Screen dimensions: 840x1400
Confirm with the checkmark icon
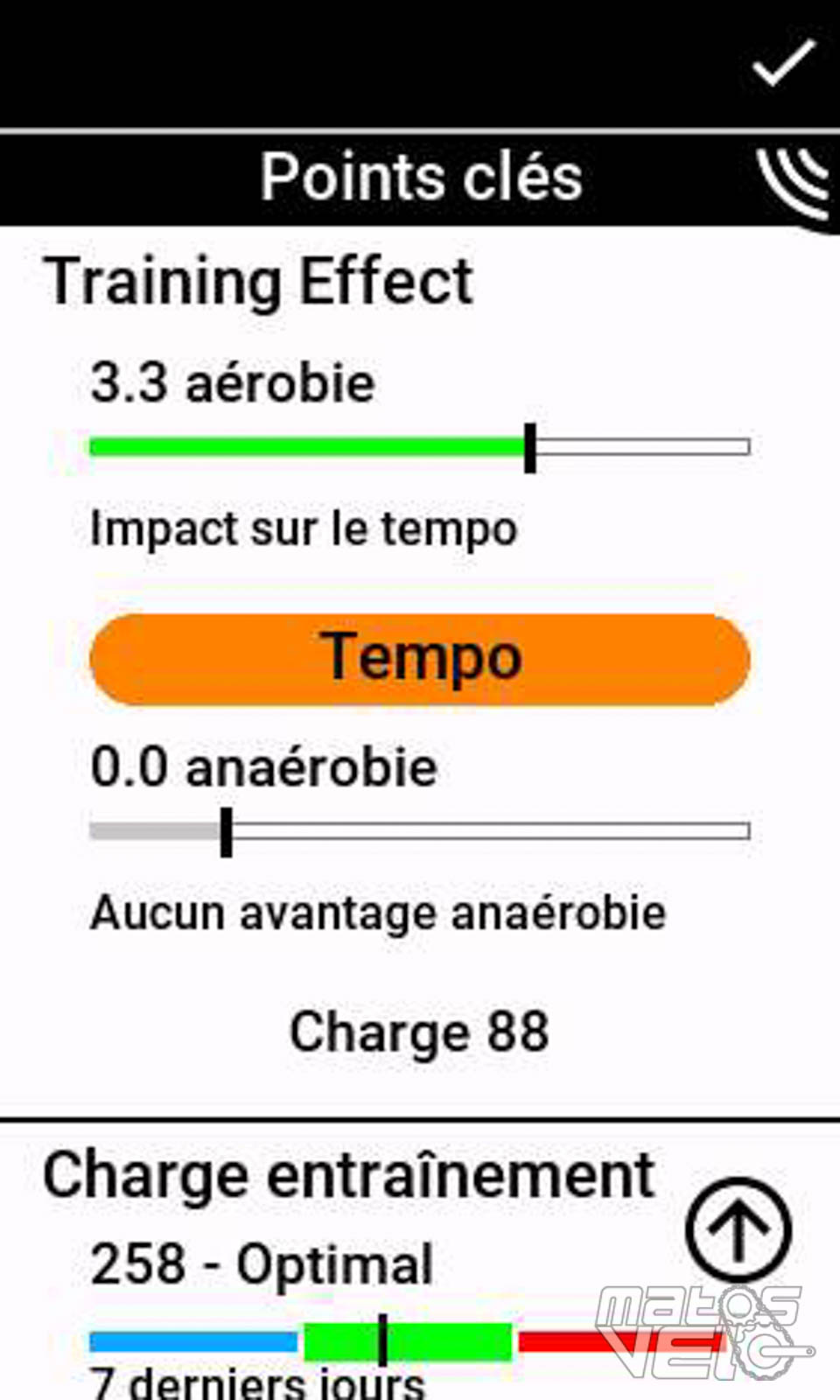[x=784, y=63]
